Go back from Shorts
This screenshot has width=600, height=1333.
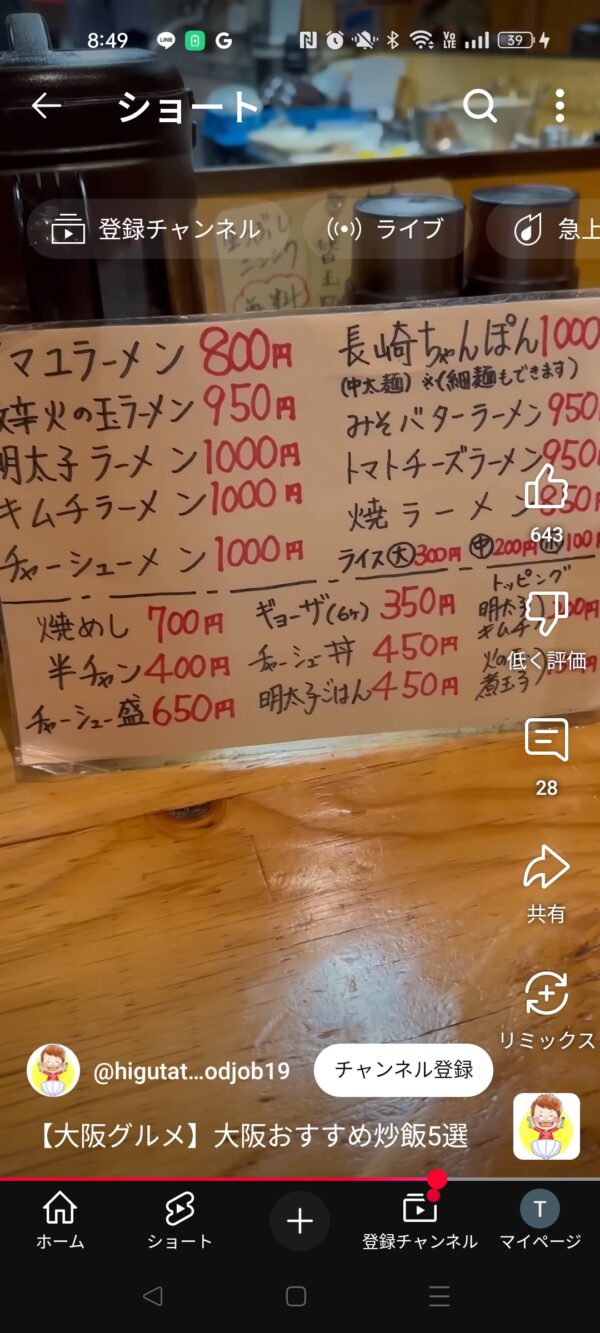(x=46, y=106)
